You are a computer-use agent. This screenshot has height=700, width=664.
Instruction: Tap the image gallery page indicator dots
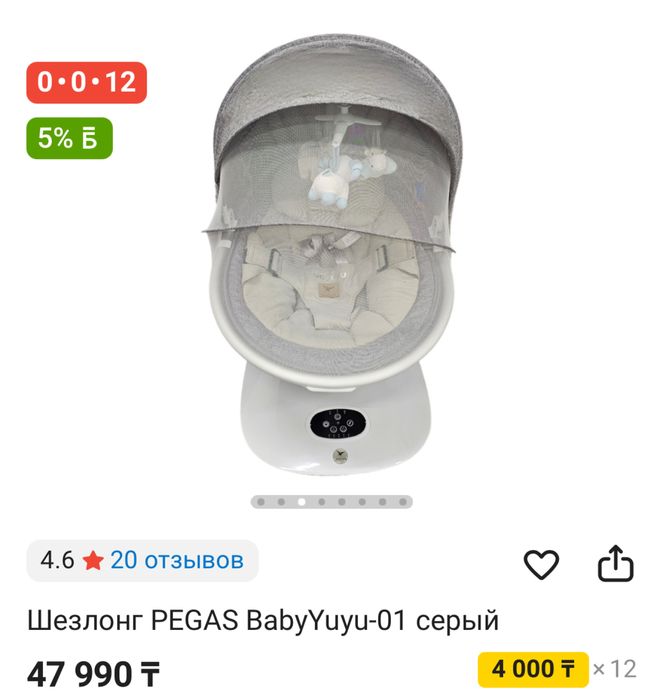pos(332,502)
